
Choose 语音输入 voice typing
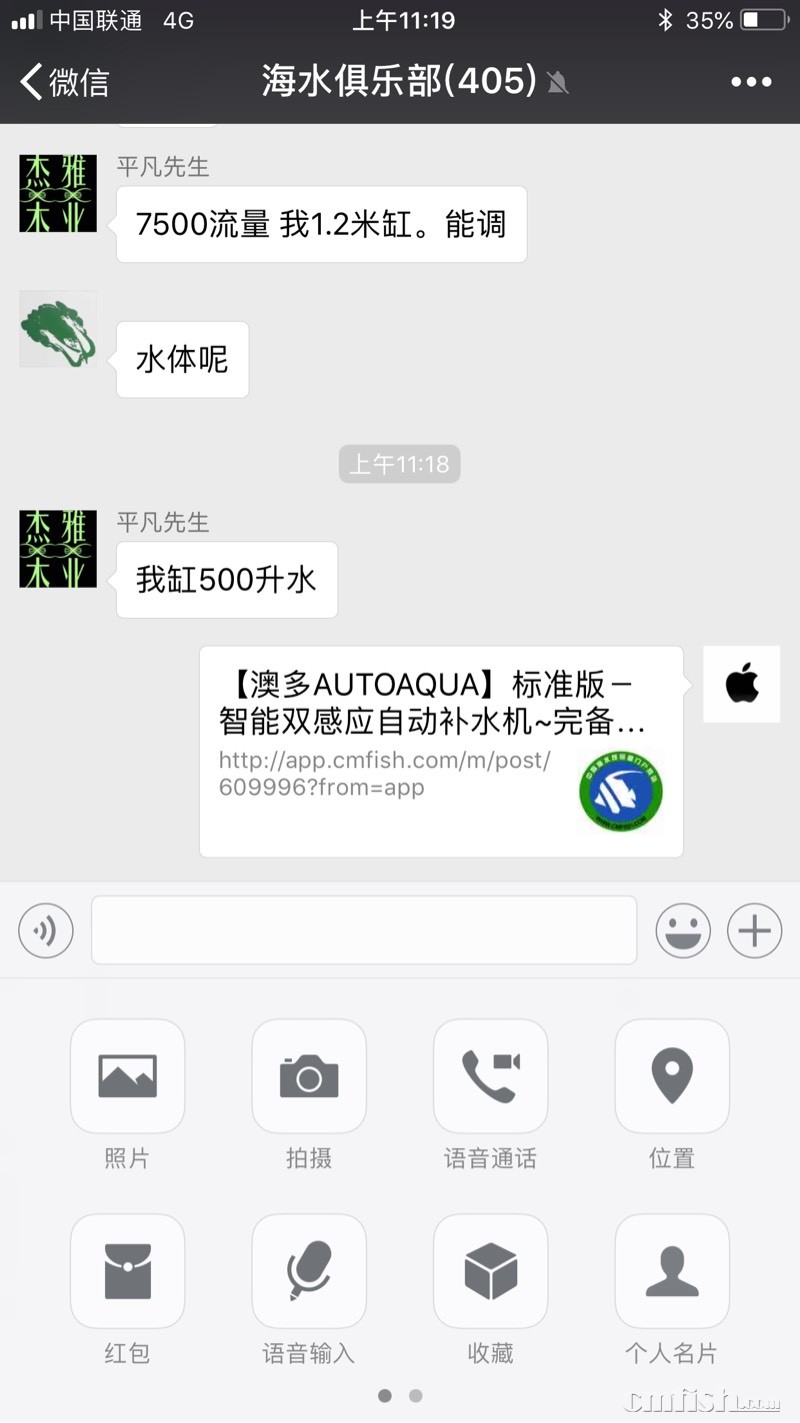pos(309,1272)
